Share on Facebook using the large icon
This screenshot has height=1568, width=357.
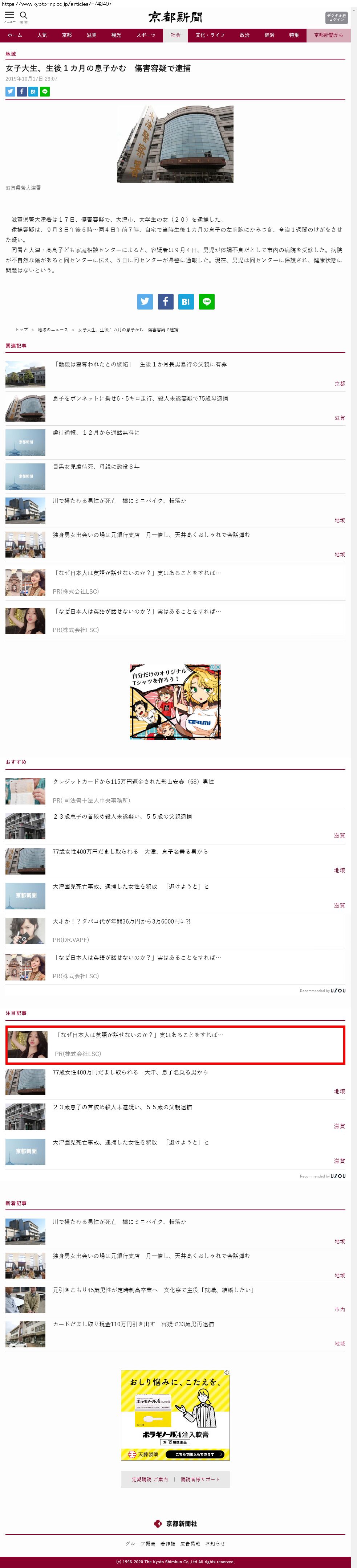tap(165, 301)
